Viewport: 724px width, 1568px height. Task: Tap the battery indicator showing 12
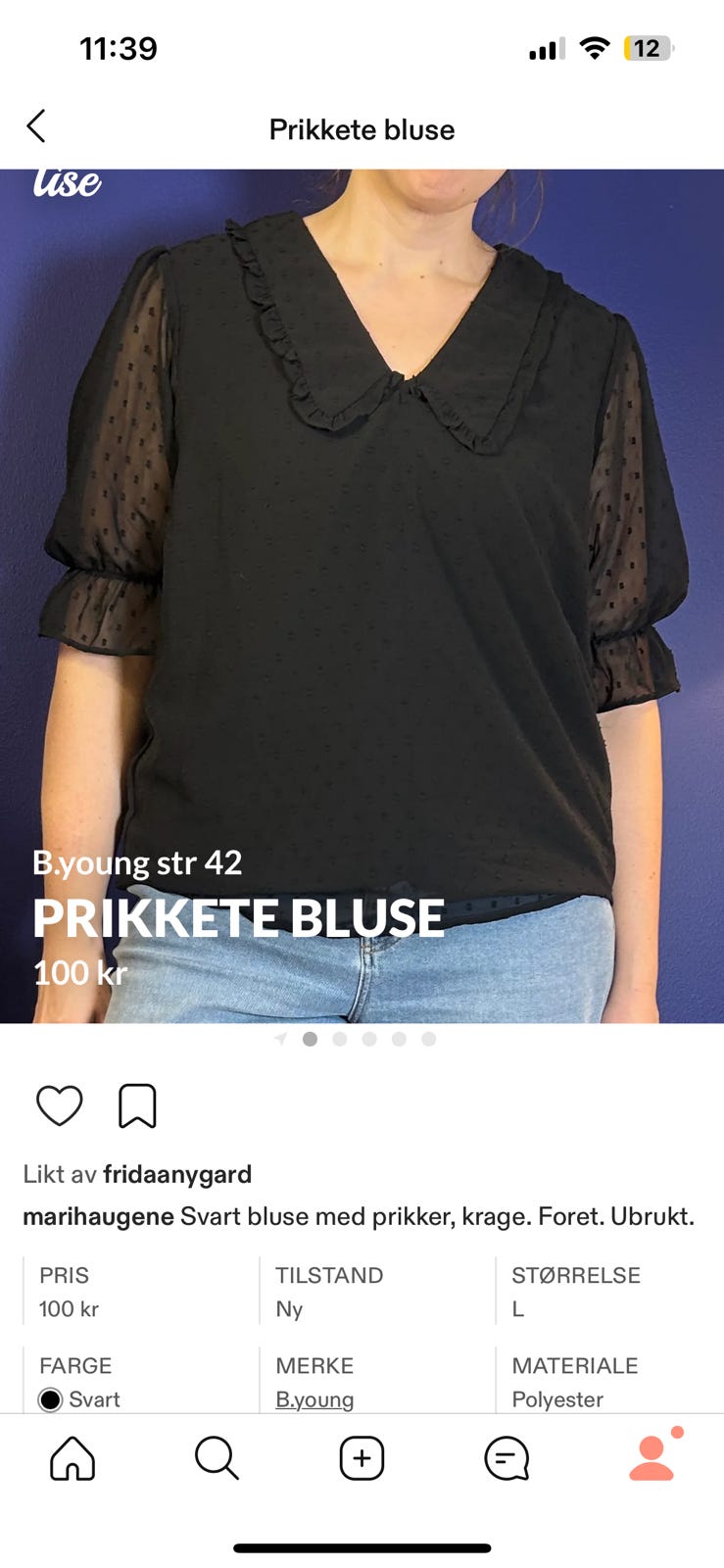648,48
